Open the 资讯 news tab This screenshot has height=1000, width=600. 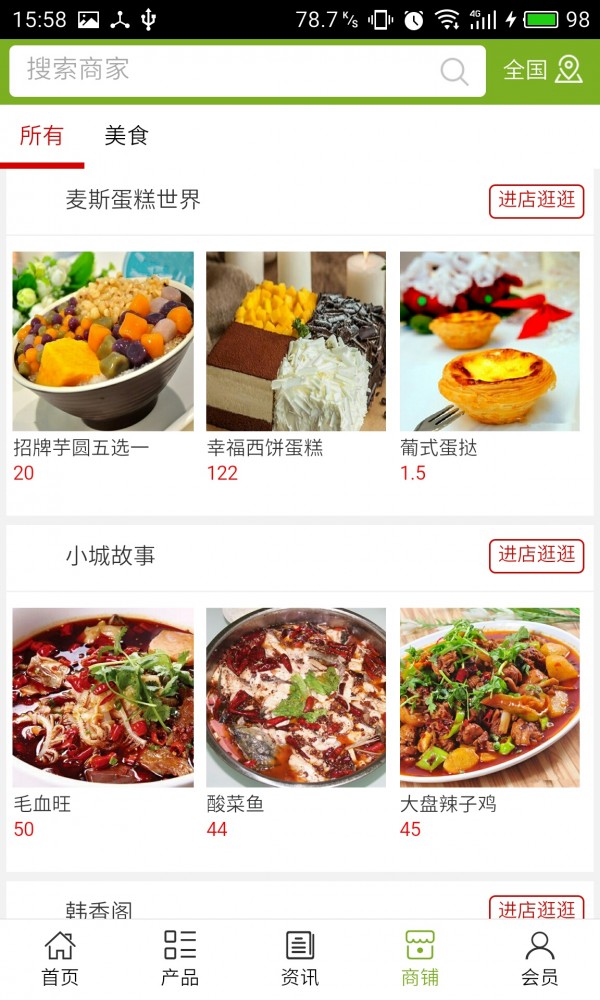coord(300,959)
